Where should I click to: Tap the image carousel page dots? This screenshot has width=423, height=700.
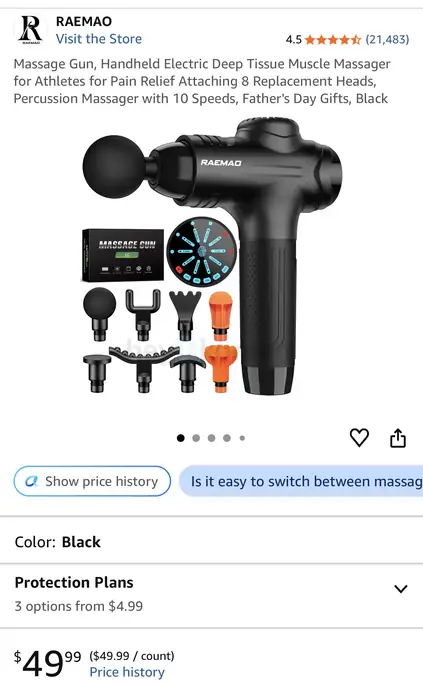click(211, 438)
